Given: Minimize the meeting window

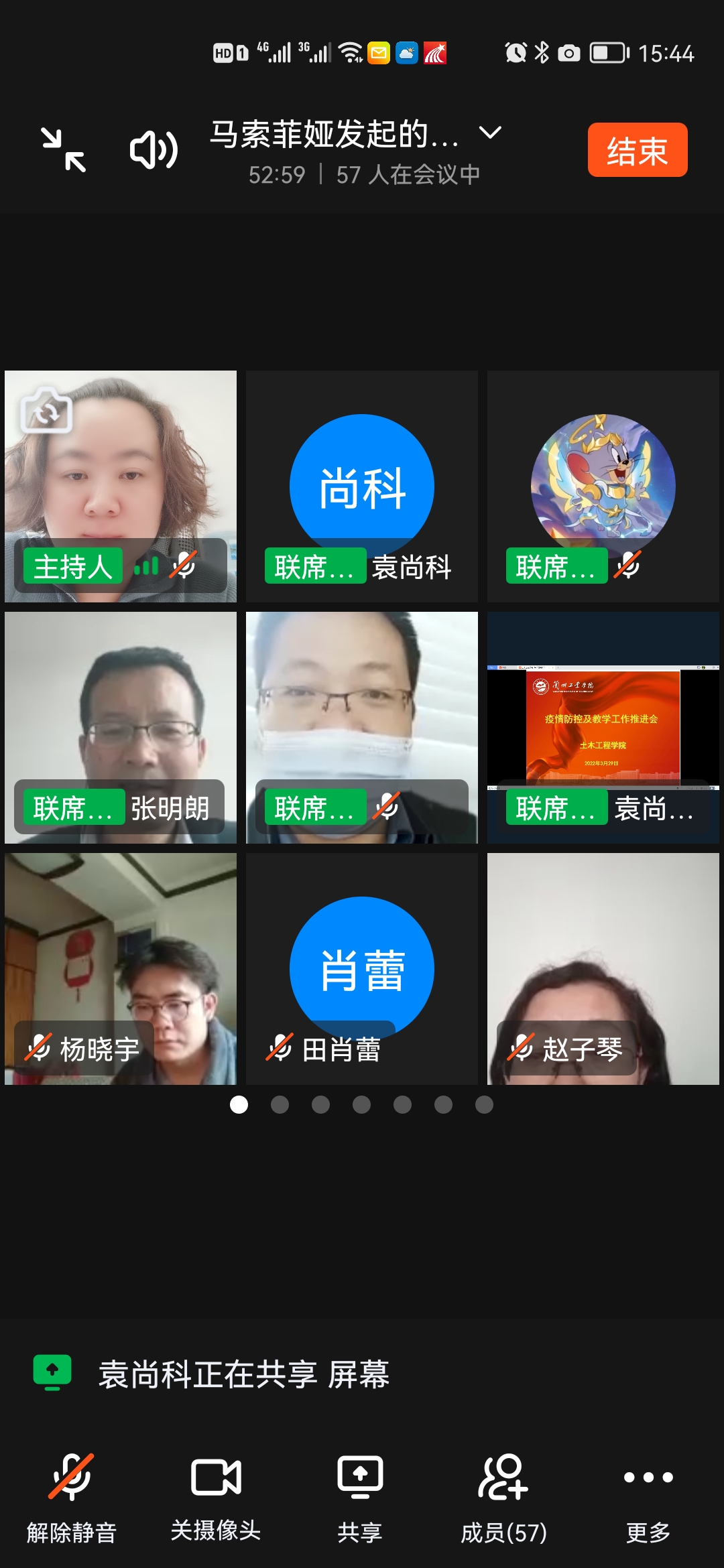Looking at the screenshot, I should point(64,149).
